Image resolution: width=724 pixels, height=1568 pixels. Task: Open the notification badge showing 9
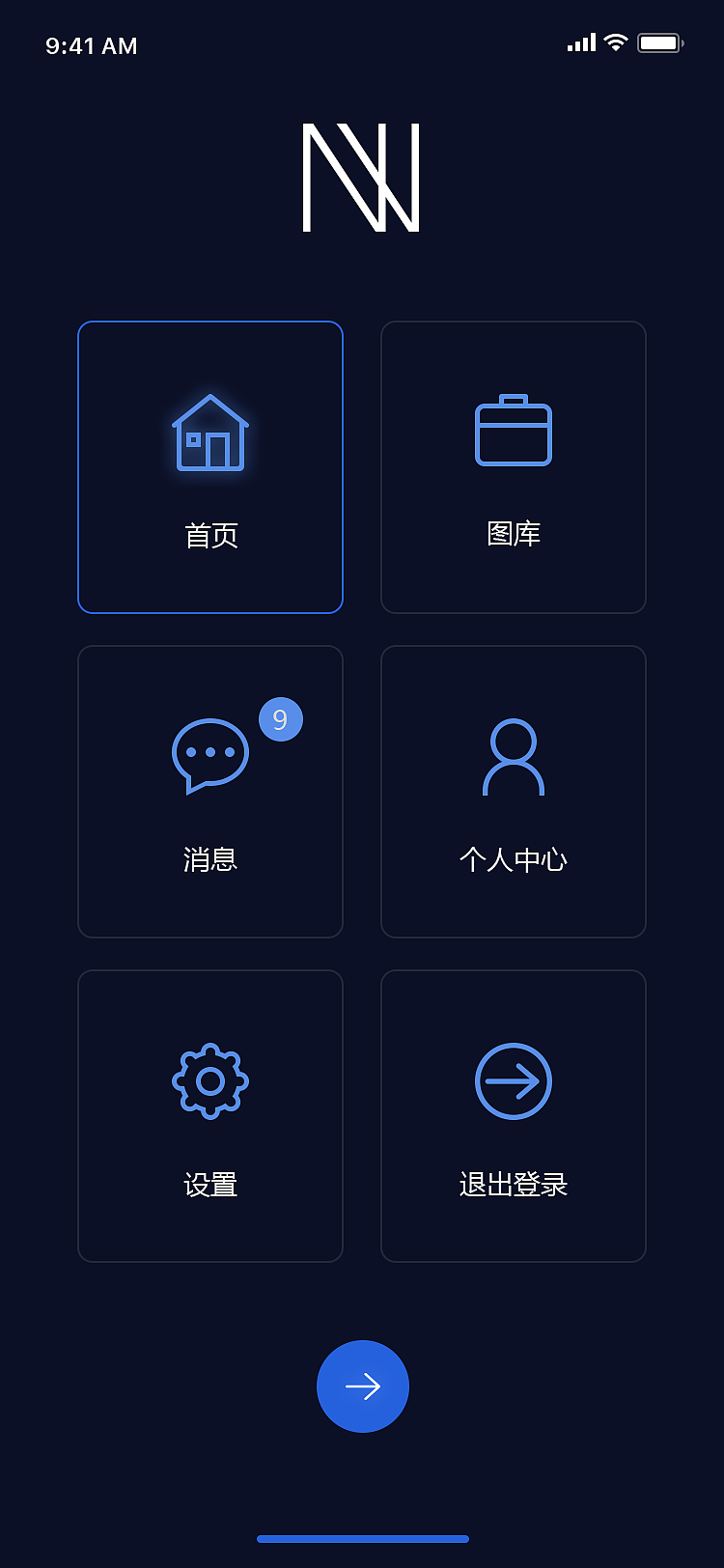pos(280,719)
